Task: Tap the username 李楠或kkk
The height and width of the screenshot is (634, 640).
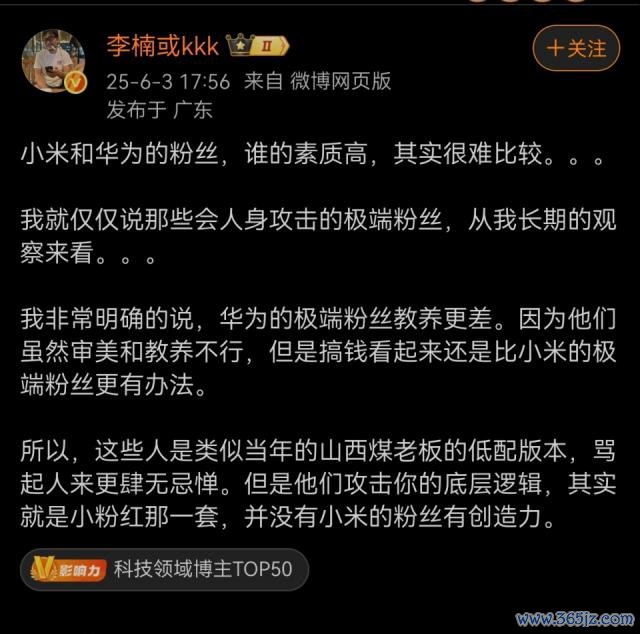Action: point(163,46)
